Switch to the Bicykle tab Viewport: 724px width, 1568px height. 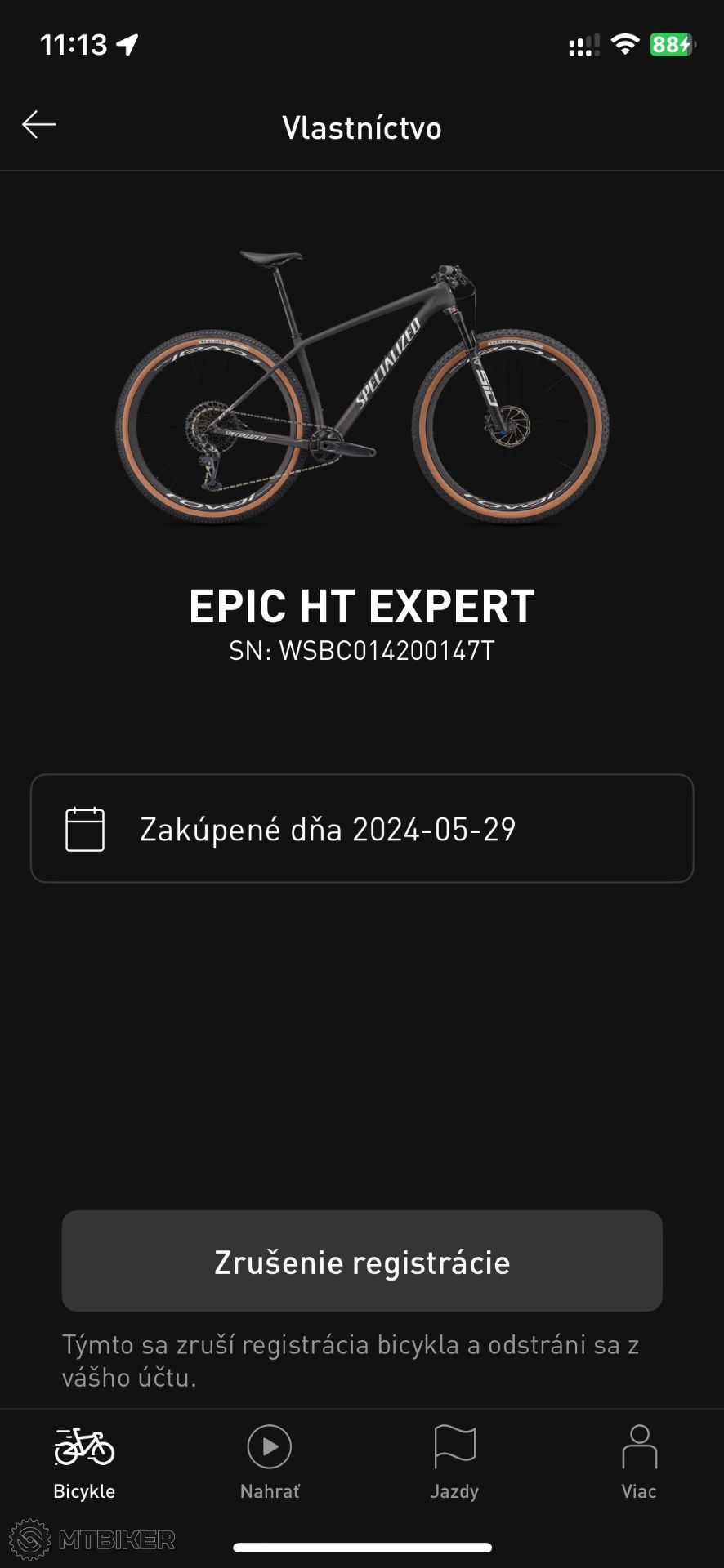coord(84,1462)
